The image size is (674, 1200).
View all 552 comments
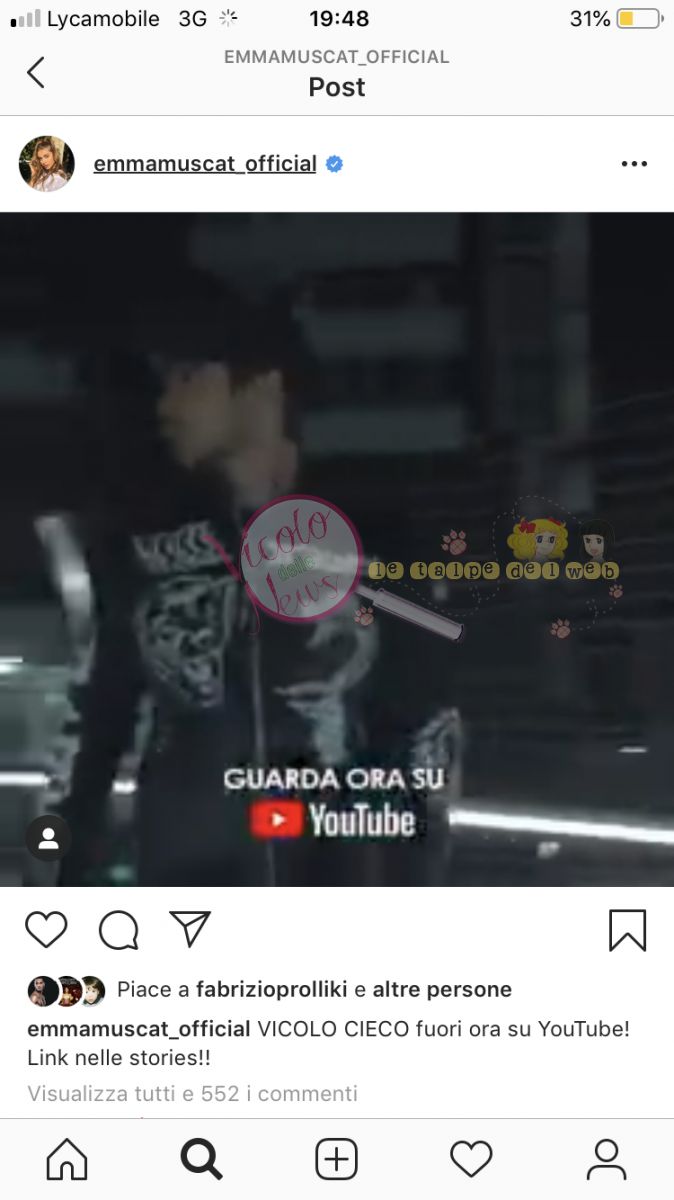click(x=192, y=1094)
